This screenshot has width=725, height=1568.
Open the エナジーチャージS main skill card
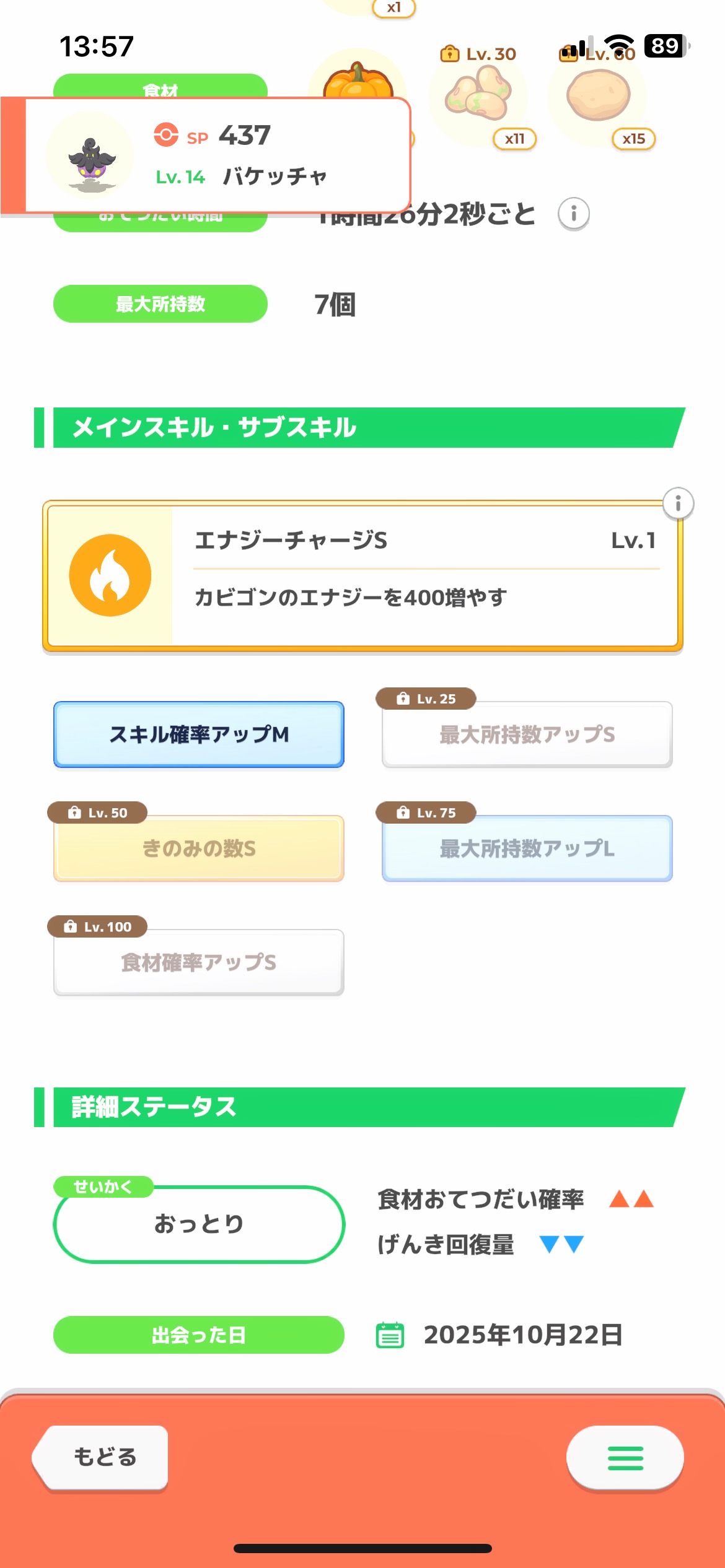[x=362, y=576]
